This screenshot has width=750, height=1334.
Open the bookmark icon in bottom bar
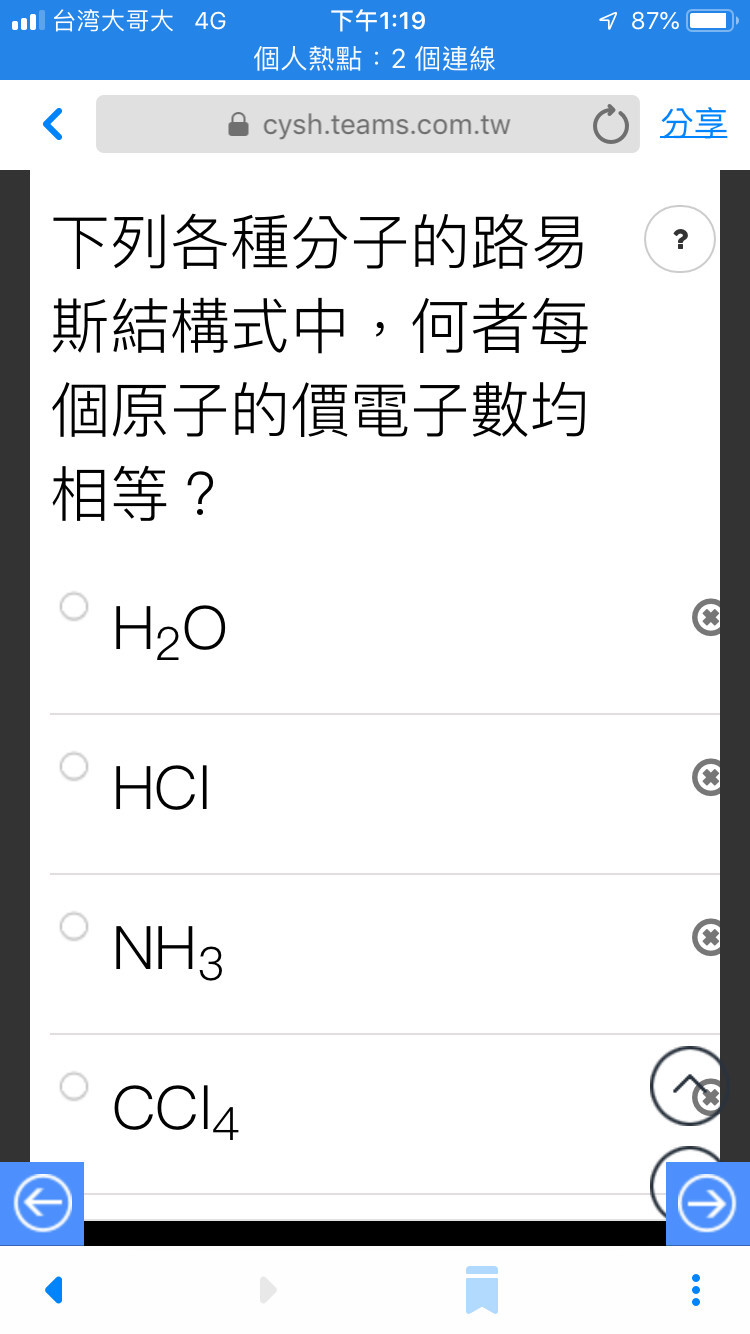[x=481, y=1290]
